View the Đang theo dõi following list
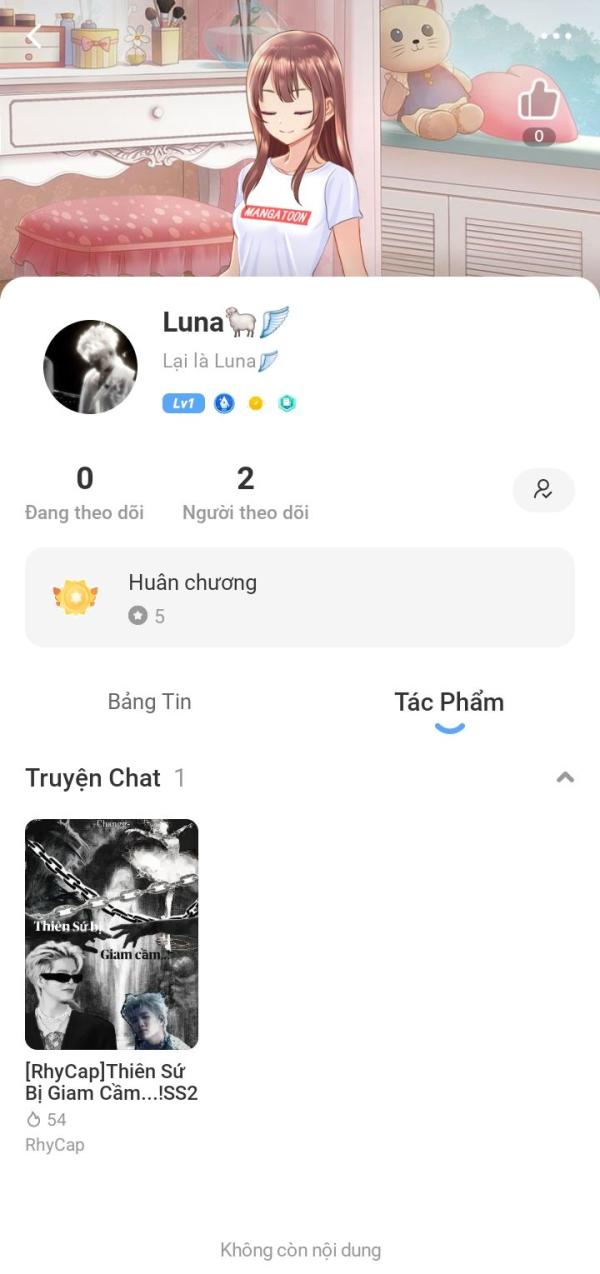 tap(84, 493)
